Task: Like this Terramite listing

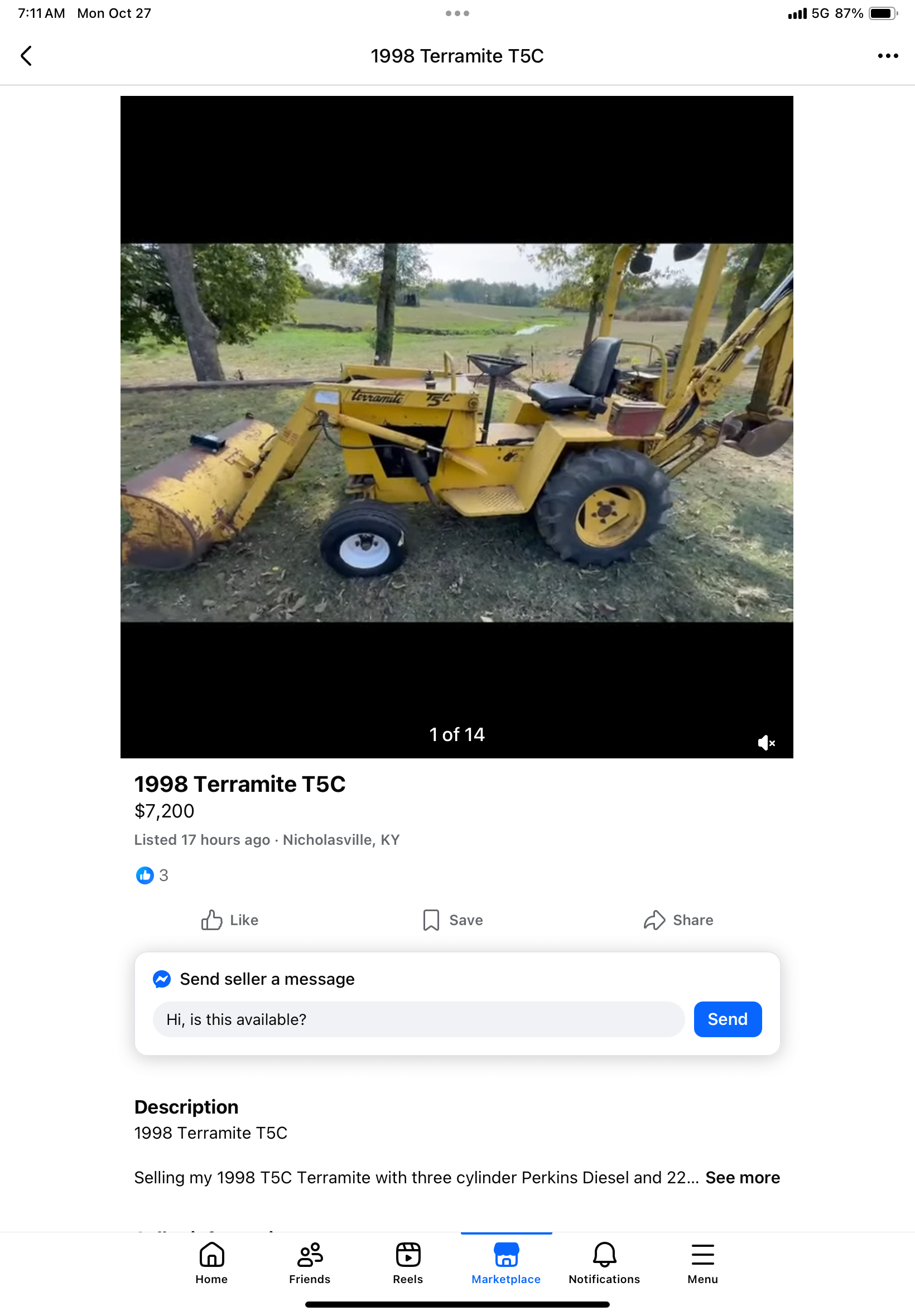Action: [x=229, y=920]
